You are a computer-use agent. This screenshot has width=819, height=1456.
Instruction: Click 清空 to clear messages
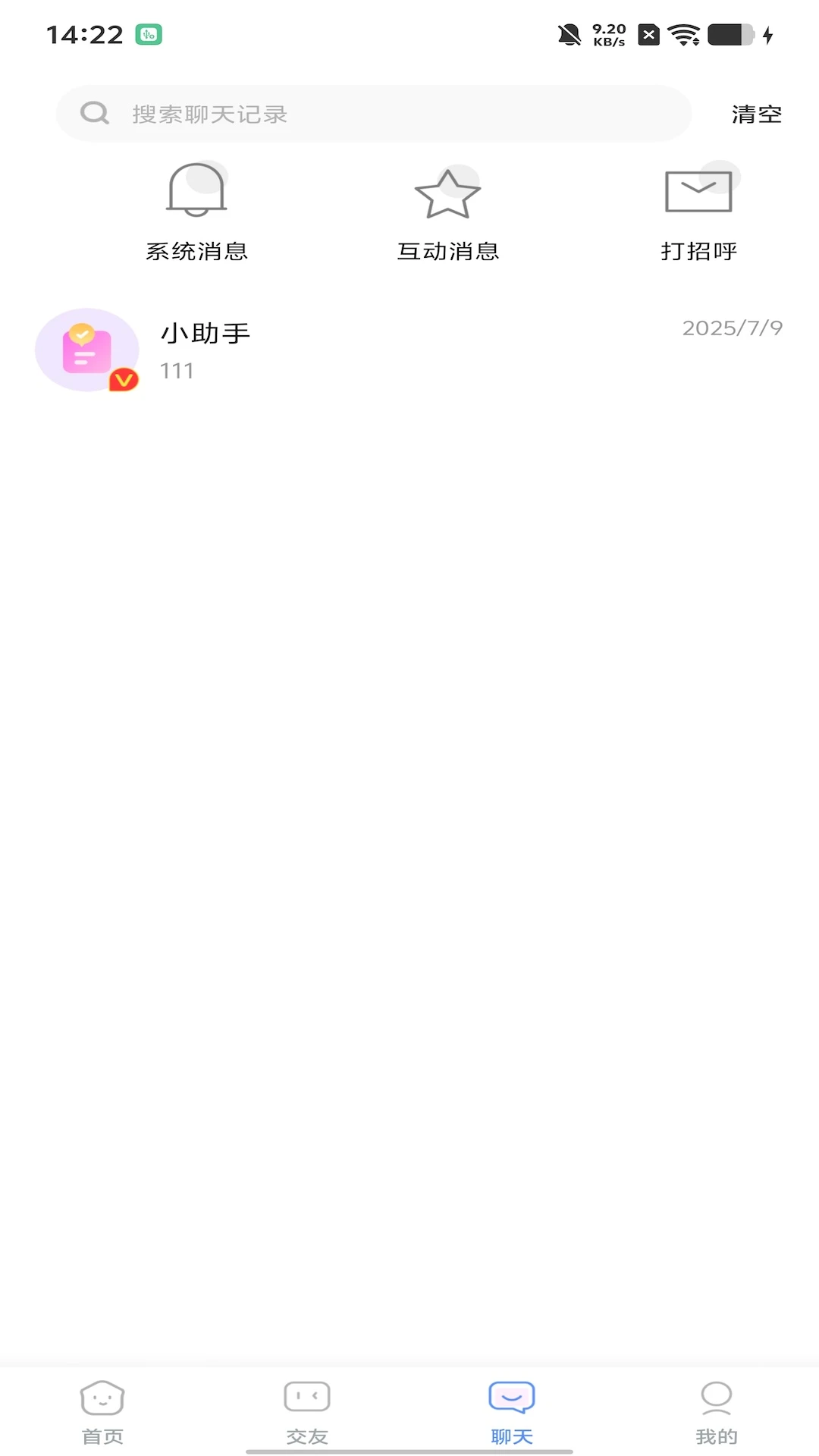coord(757,114)
